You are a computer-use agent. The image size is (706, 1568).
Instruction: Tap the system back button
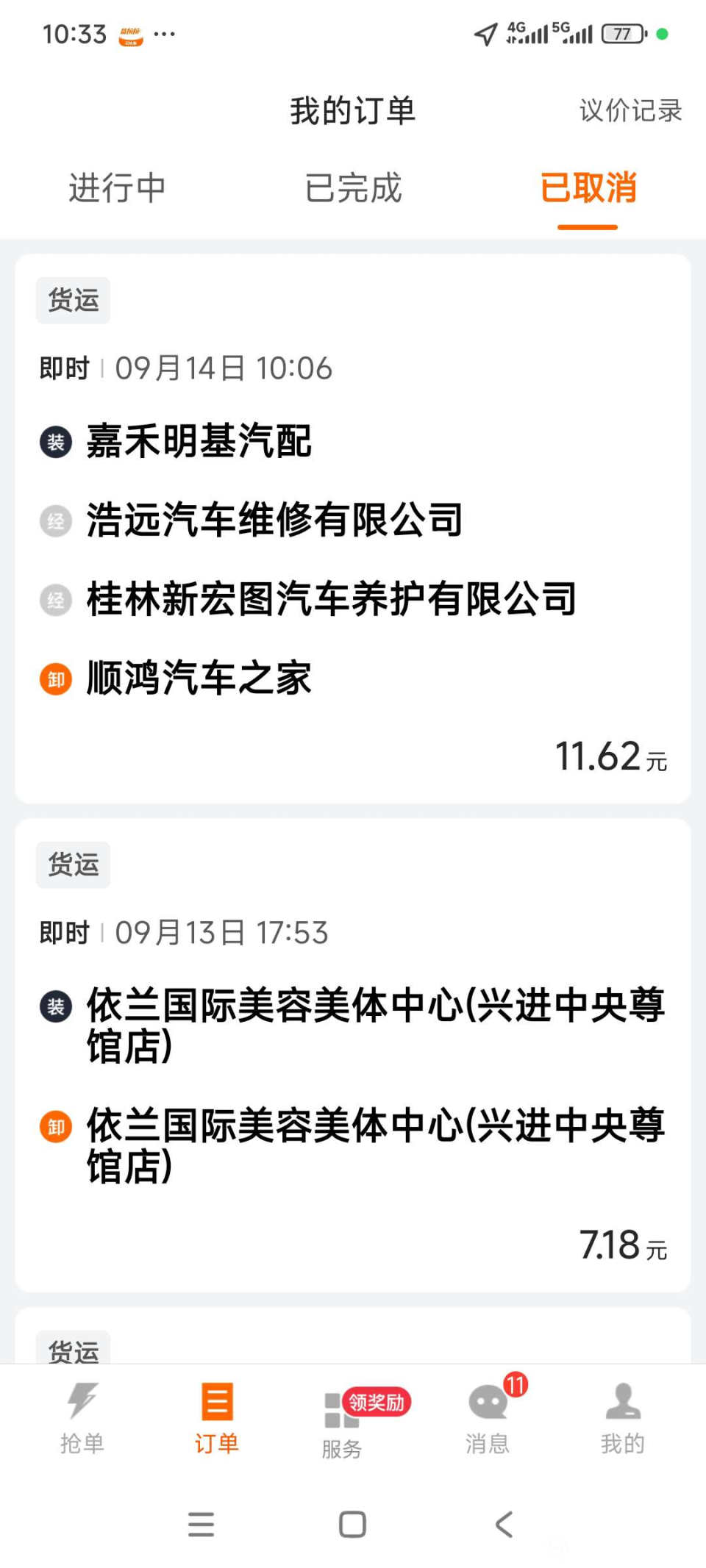point(504,1525)
